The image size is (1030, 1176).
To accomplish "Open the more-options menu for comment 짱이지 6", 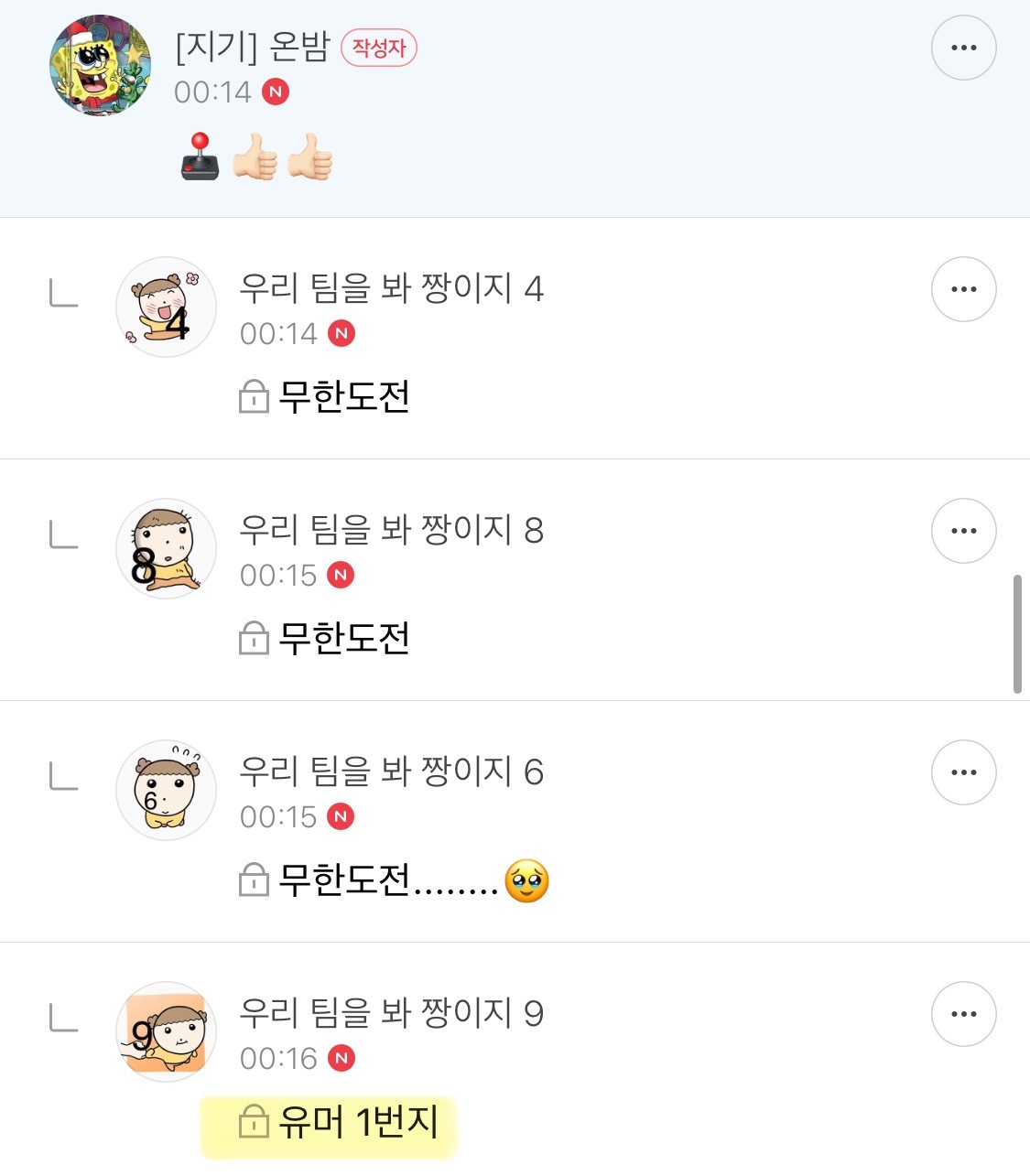I will pyautogui.click(x=963, y=772).
